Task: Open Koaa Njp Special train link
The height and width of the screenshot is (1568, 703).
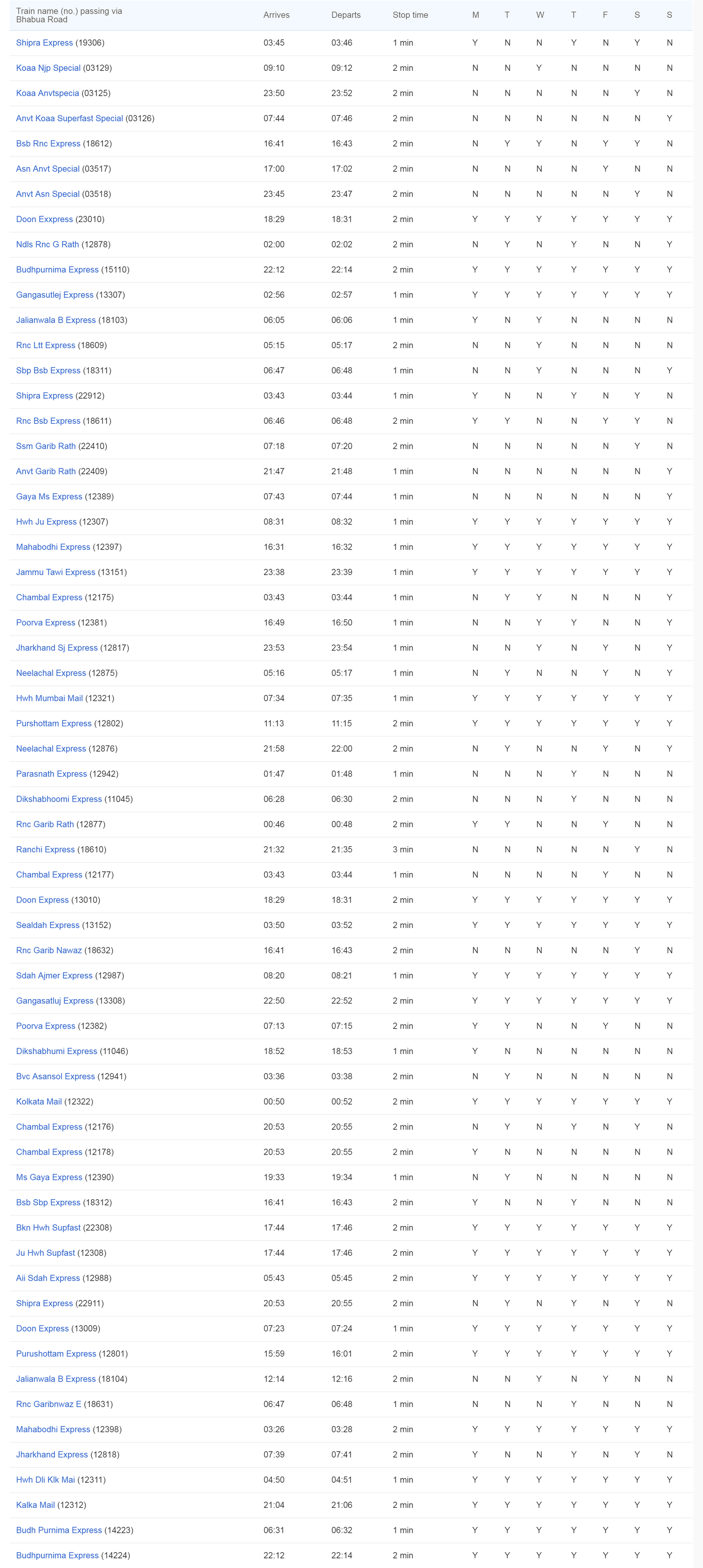Action: pos(48,68)
